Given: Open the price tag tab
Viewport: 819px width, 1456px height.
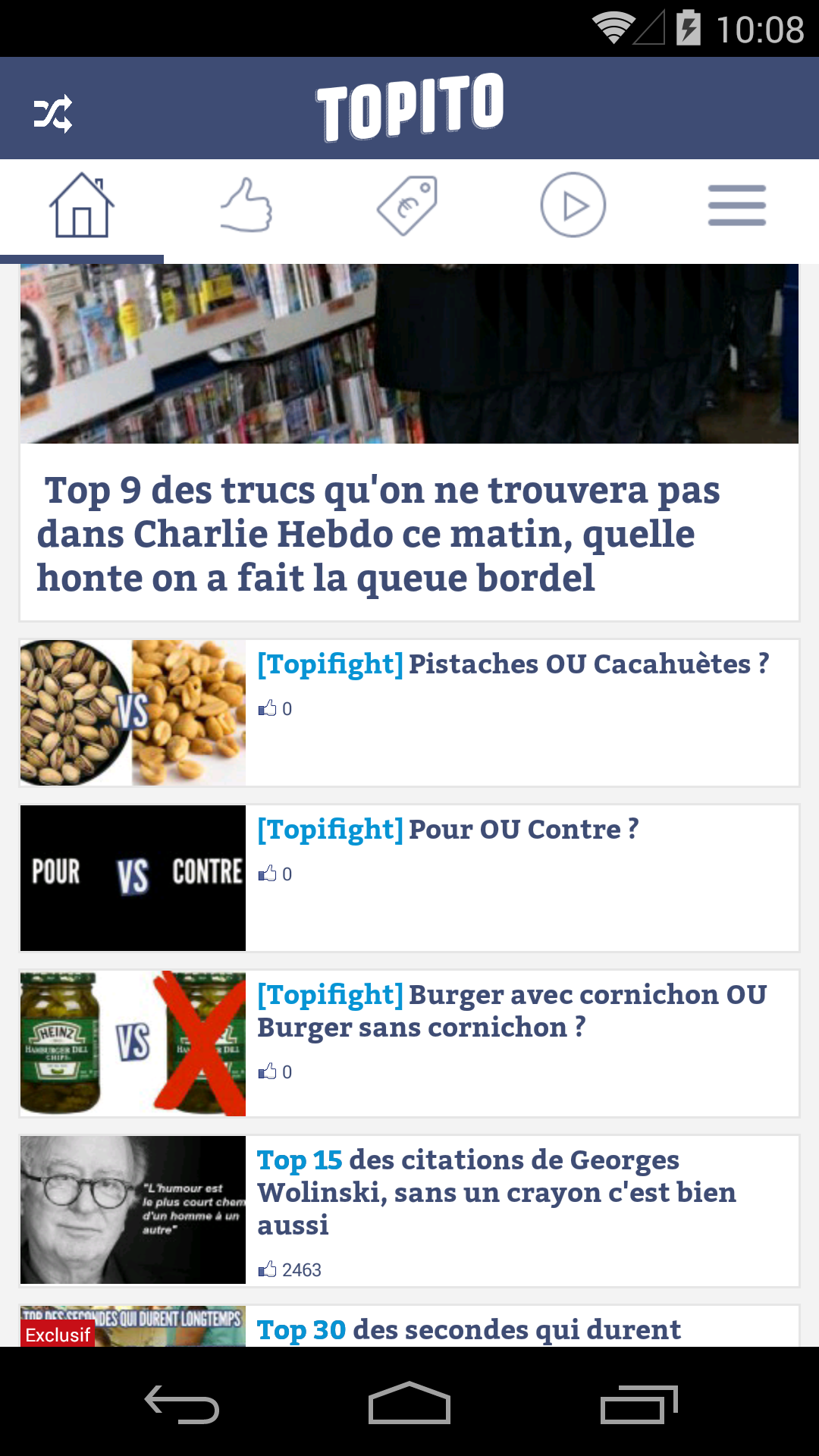Looking at the screenshot, I should pos(409,206).
